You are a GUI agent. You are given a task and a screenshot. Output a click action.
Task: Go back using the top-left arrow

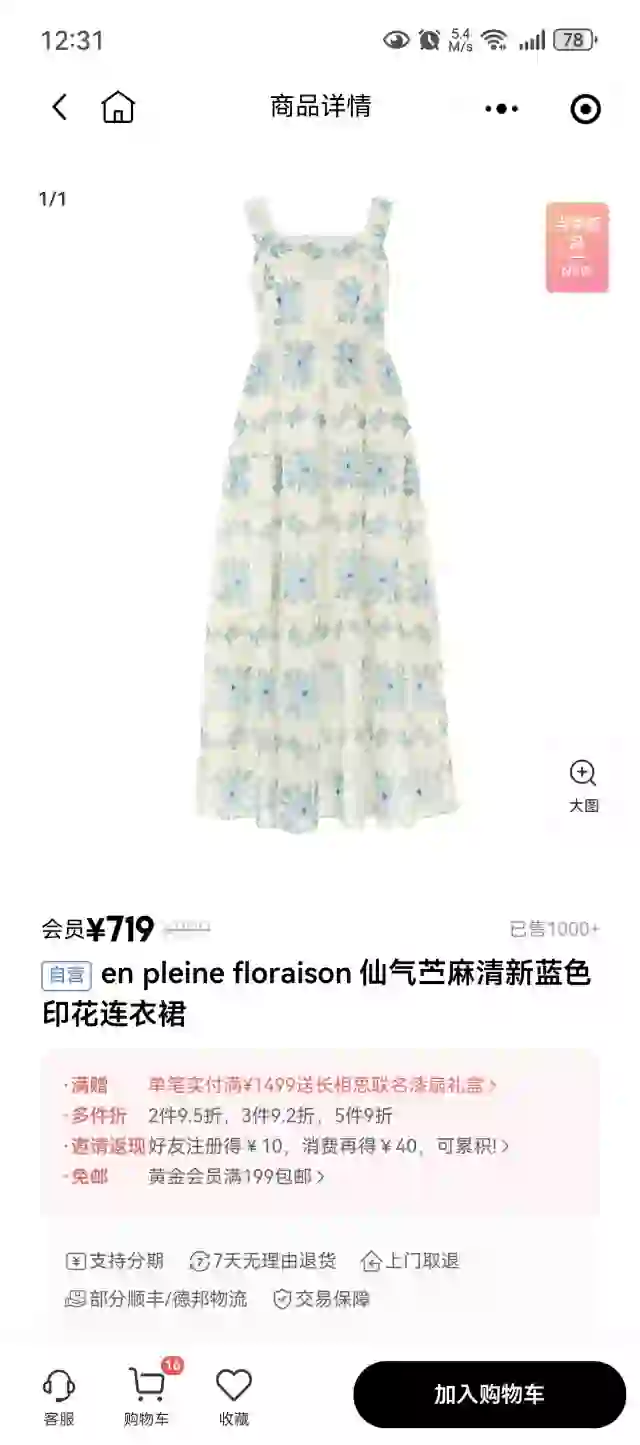click(x=60, y=107)
